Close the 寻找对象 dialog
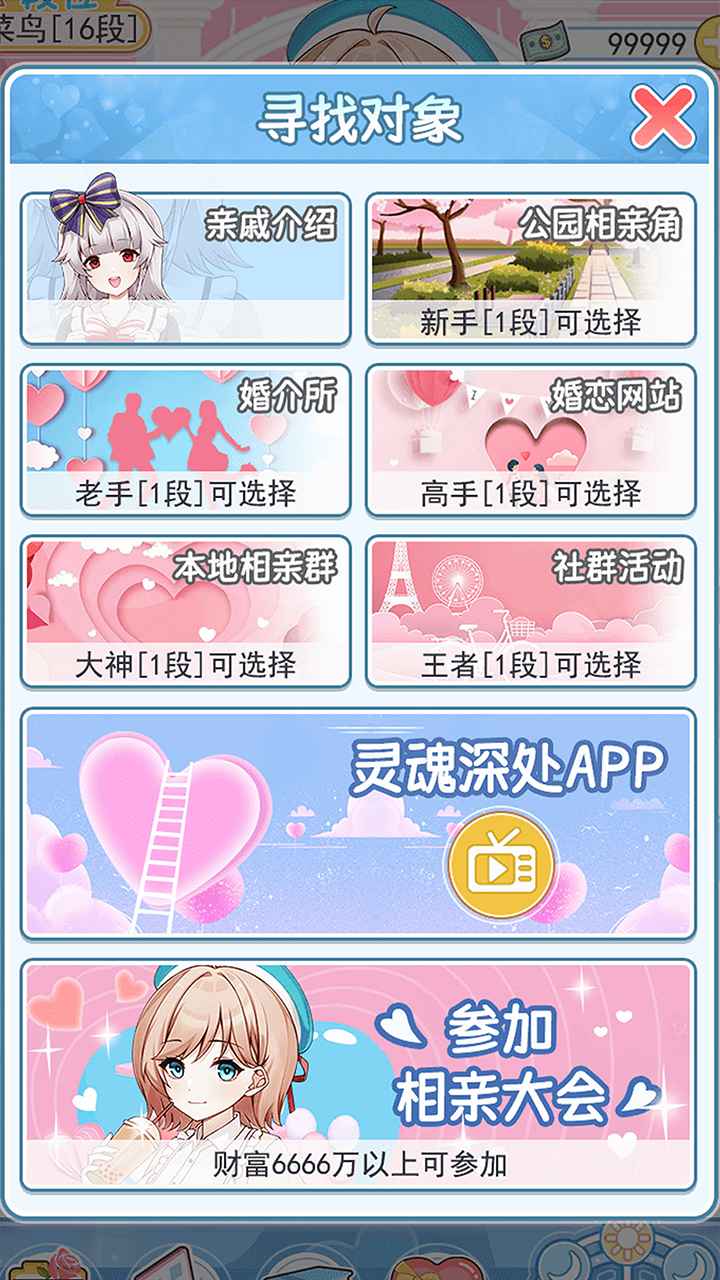The image size is (720, 1280). pyautogui.click(x=662, y=118)
